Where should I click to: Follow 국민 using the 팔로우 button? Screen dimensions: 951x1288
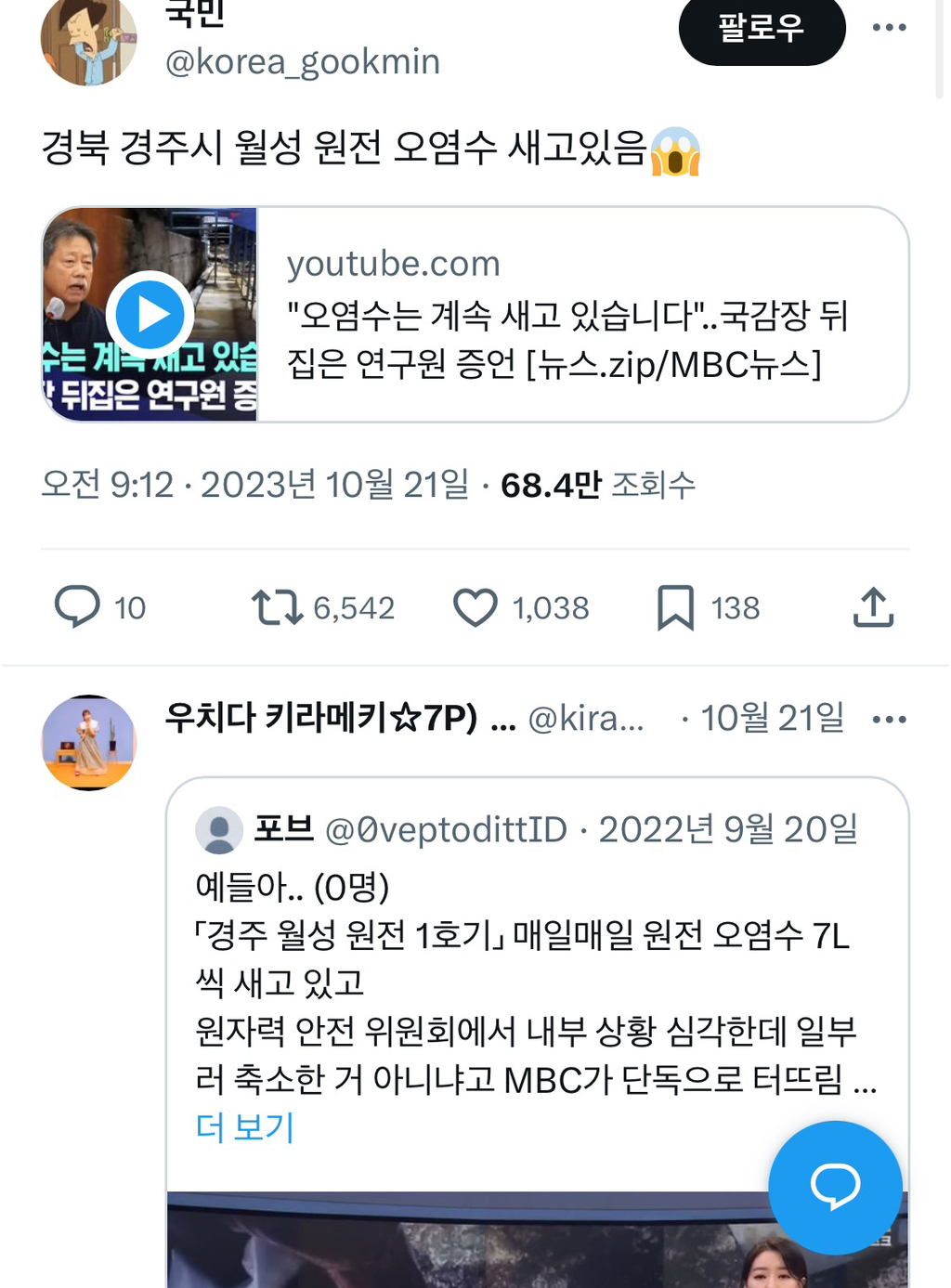point(762,30)
